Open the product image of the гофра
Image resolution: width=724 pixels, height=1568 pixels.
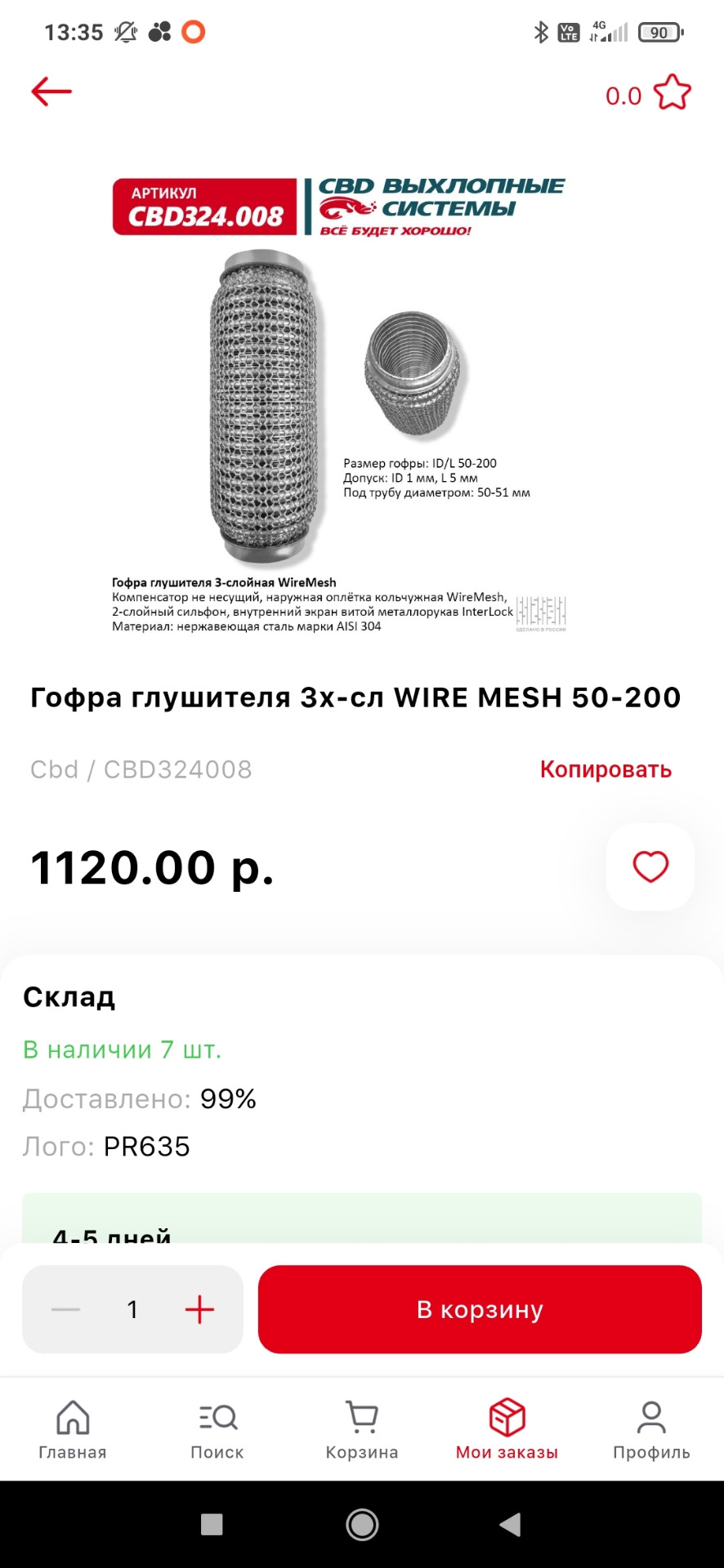[x=339, y=406]
